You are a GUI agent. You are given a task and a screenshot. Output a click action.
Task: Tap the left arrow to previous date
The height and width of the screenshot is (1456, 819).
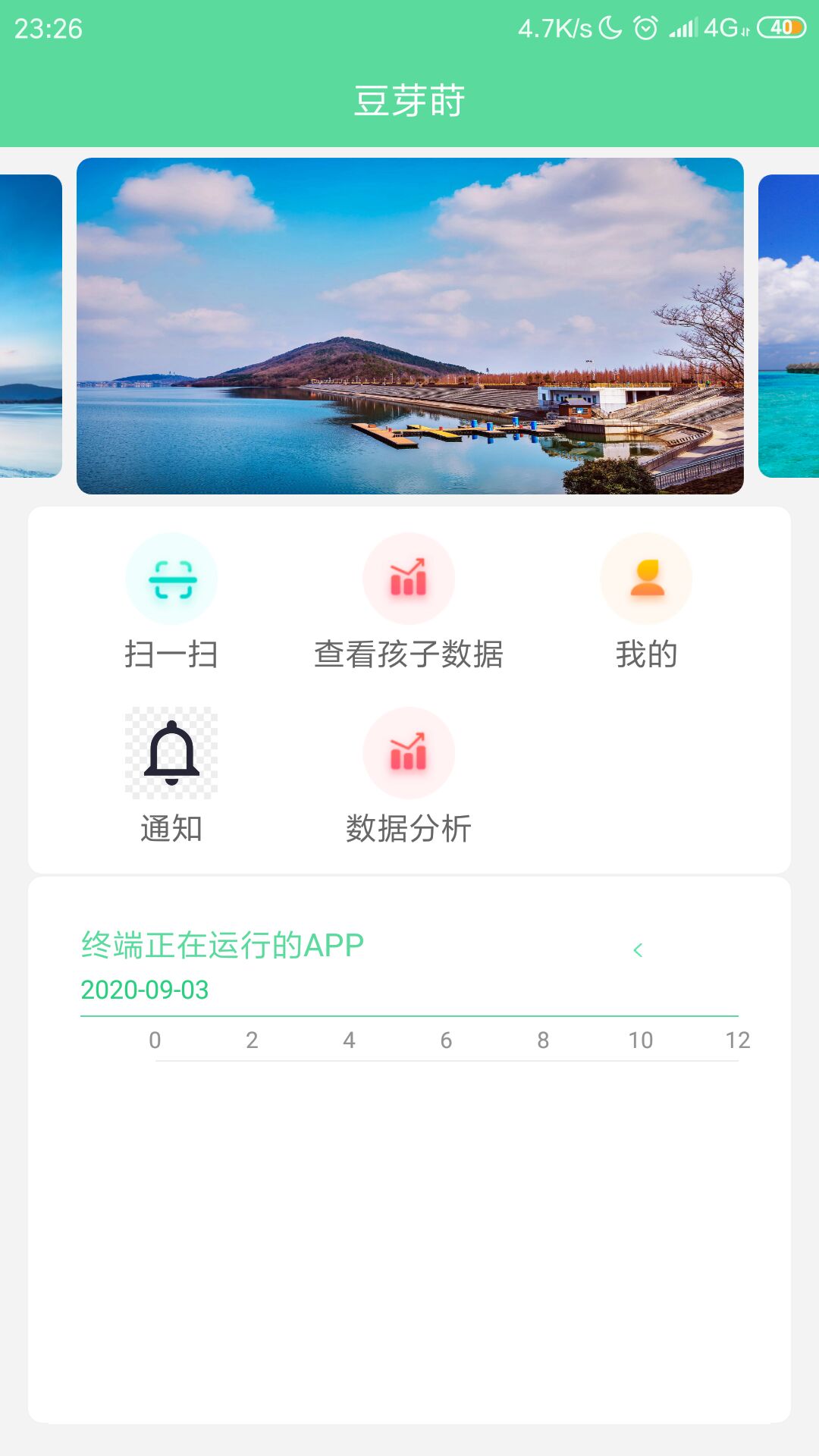[638, 950]
